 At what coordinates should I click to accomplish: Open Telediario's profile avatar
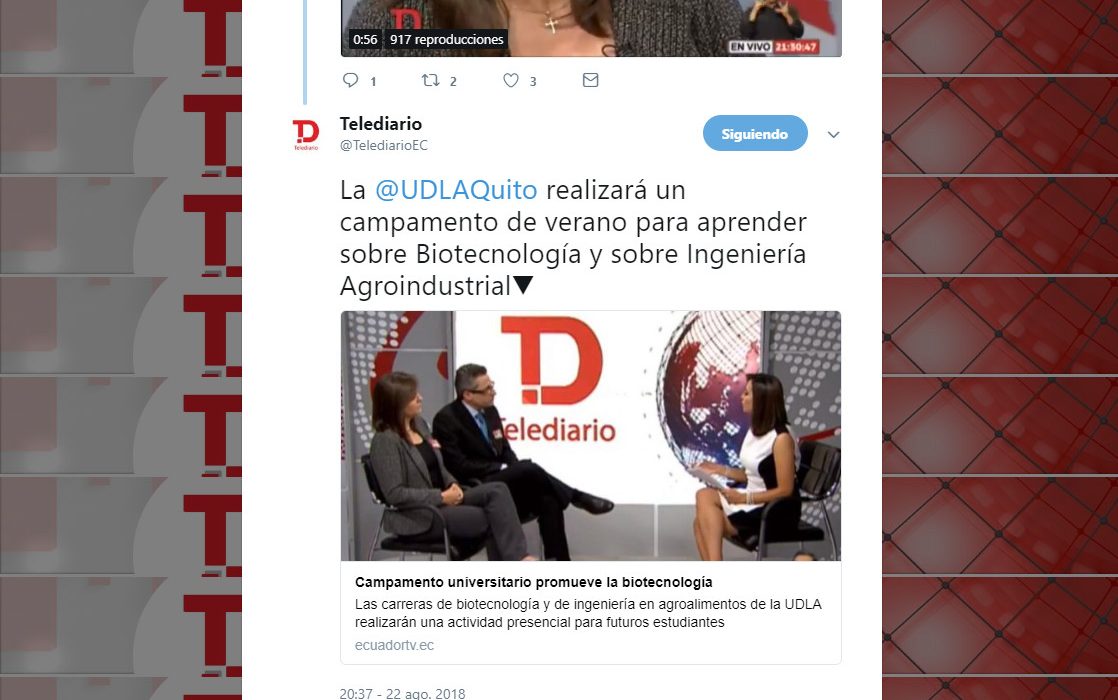[306, 134]
